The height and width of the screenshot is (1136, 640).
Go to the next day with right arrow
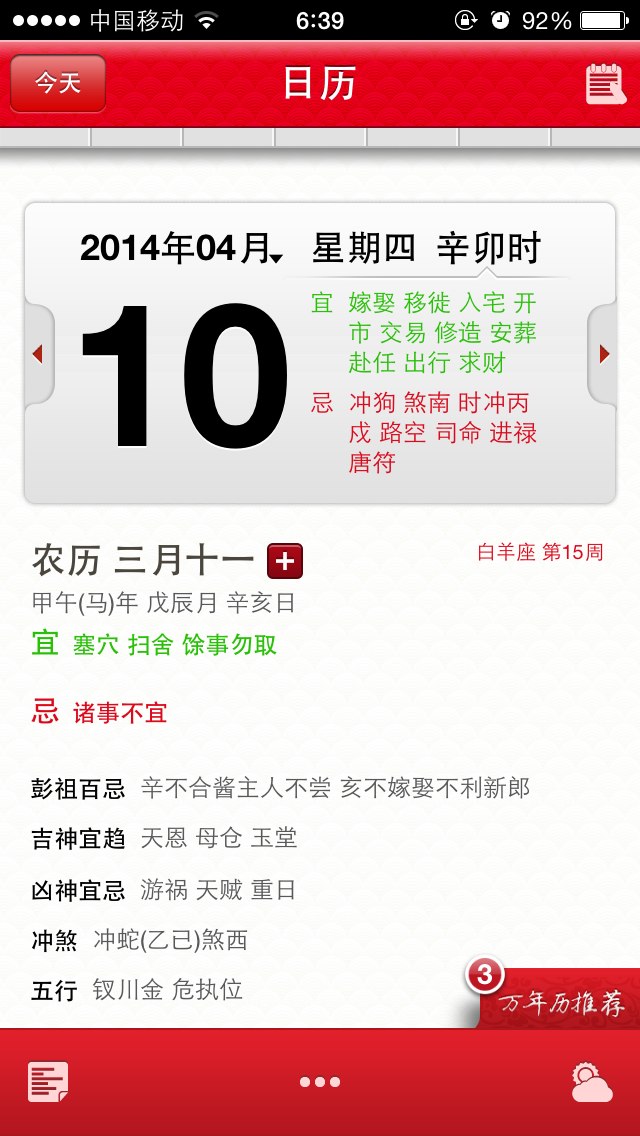[x=603, y=354]
